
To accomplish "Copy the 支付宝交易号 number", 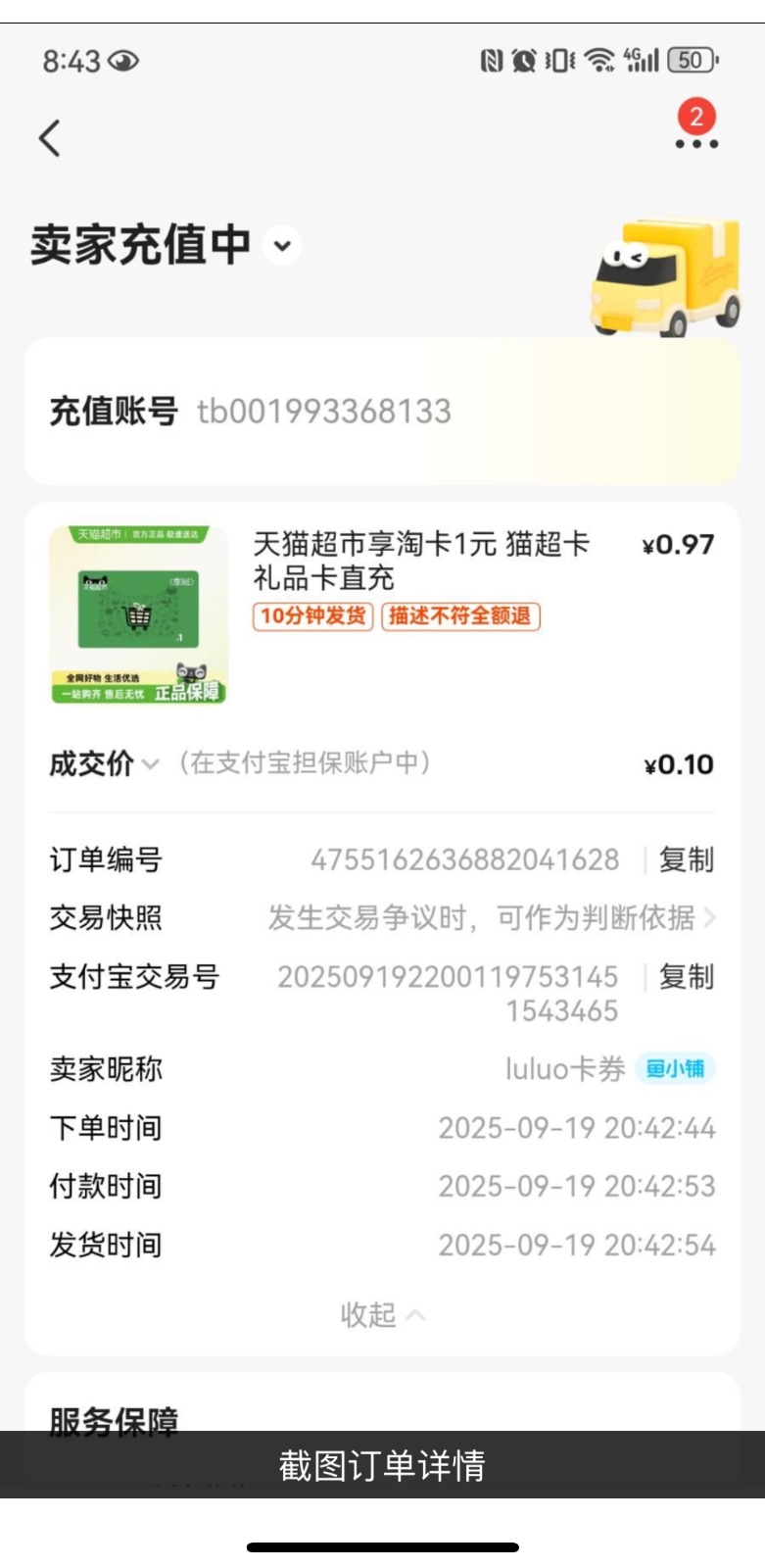I will pos(686,977).
